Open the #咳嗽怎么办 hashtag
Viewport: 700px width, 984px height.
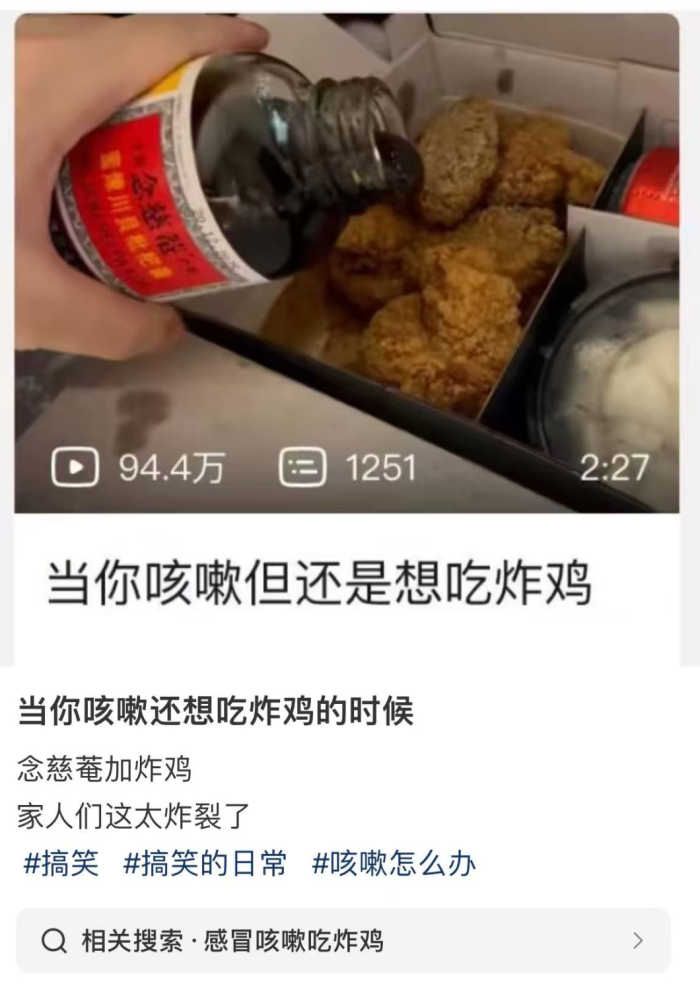click(x=393, y=862)
